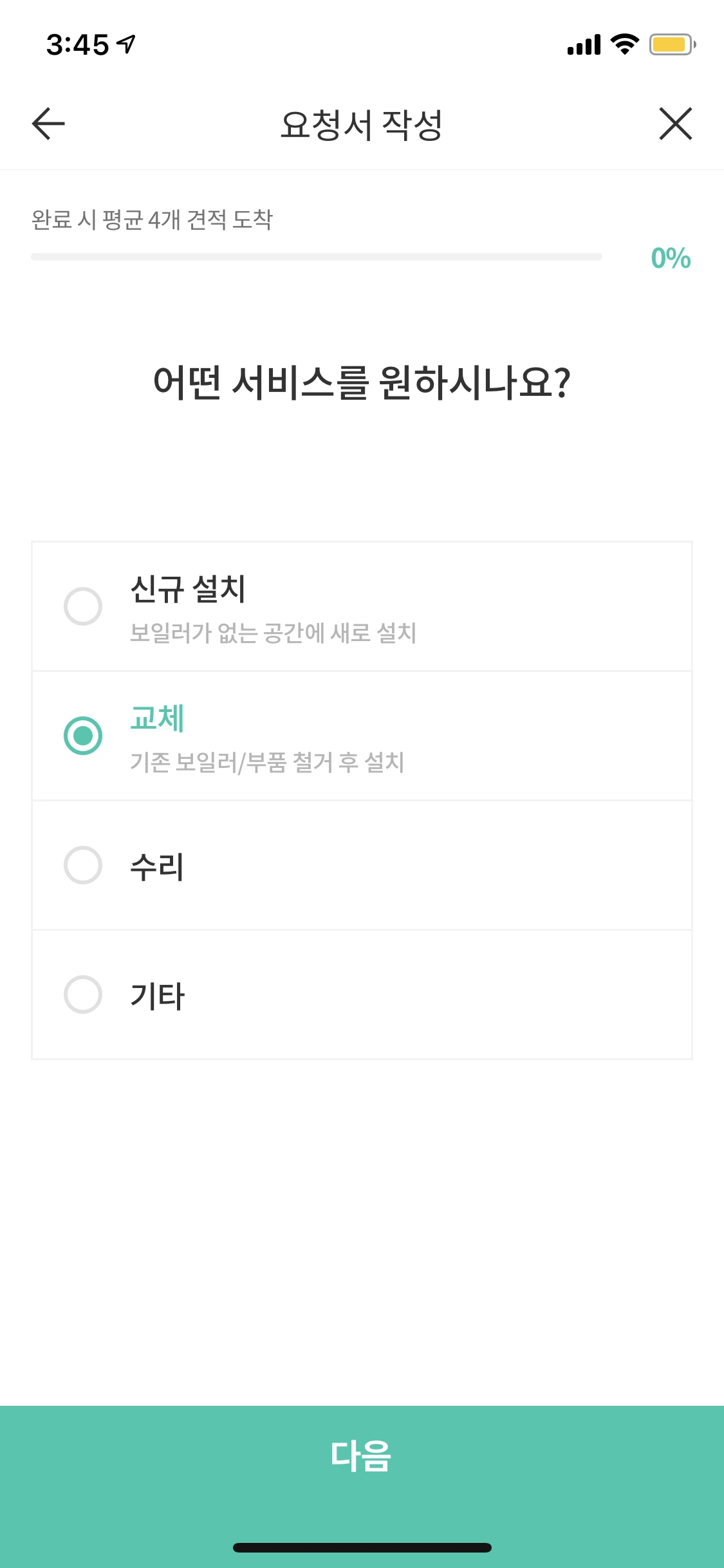Close the 요청서 작성 screen with the X

pyautogui.click(x=674, y=125)
